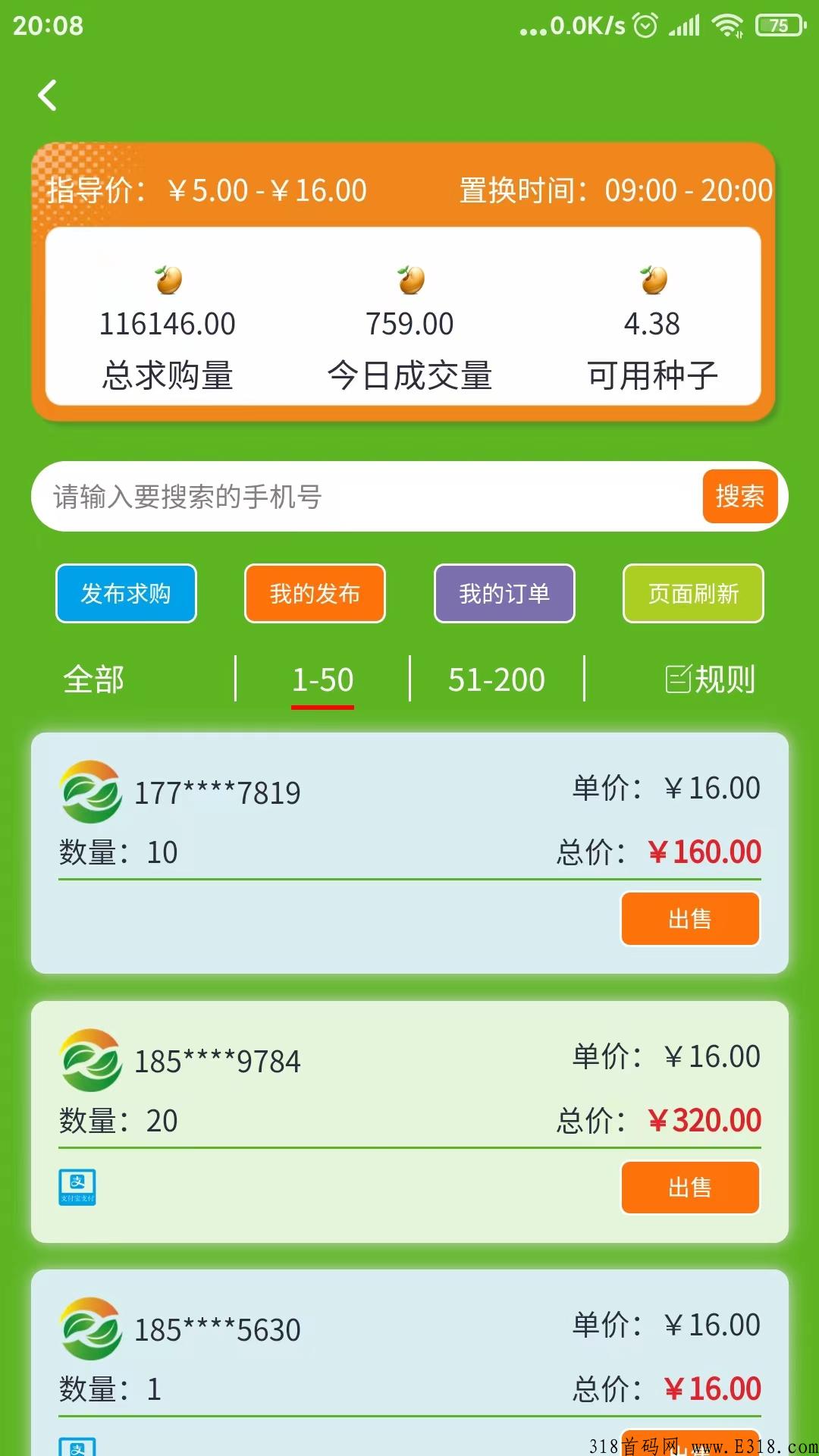819x1456 pixels.
Task: Switch to the 51-200 tab
Action: [497, 679]
